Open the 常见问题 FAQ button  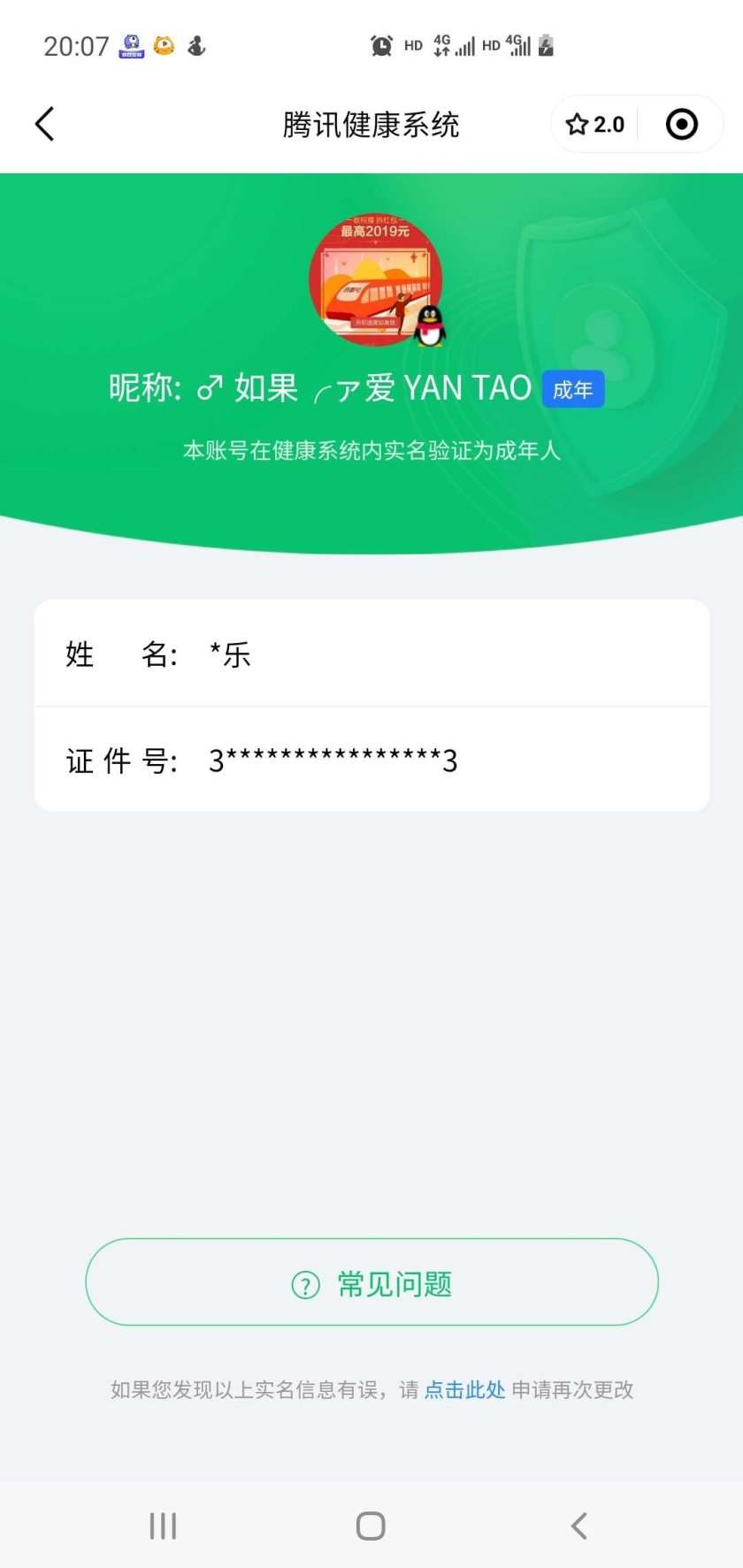point(371,1282)
